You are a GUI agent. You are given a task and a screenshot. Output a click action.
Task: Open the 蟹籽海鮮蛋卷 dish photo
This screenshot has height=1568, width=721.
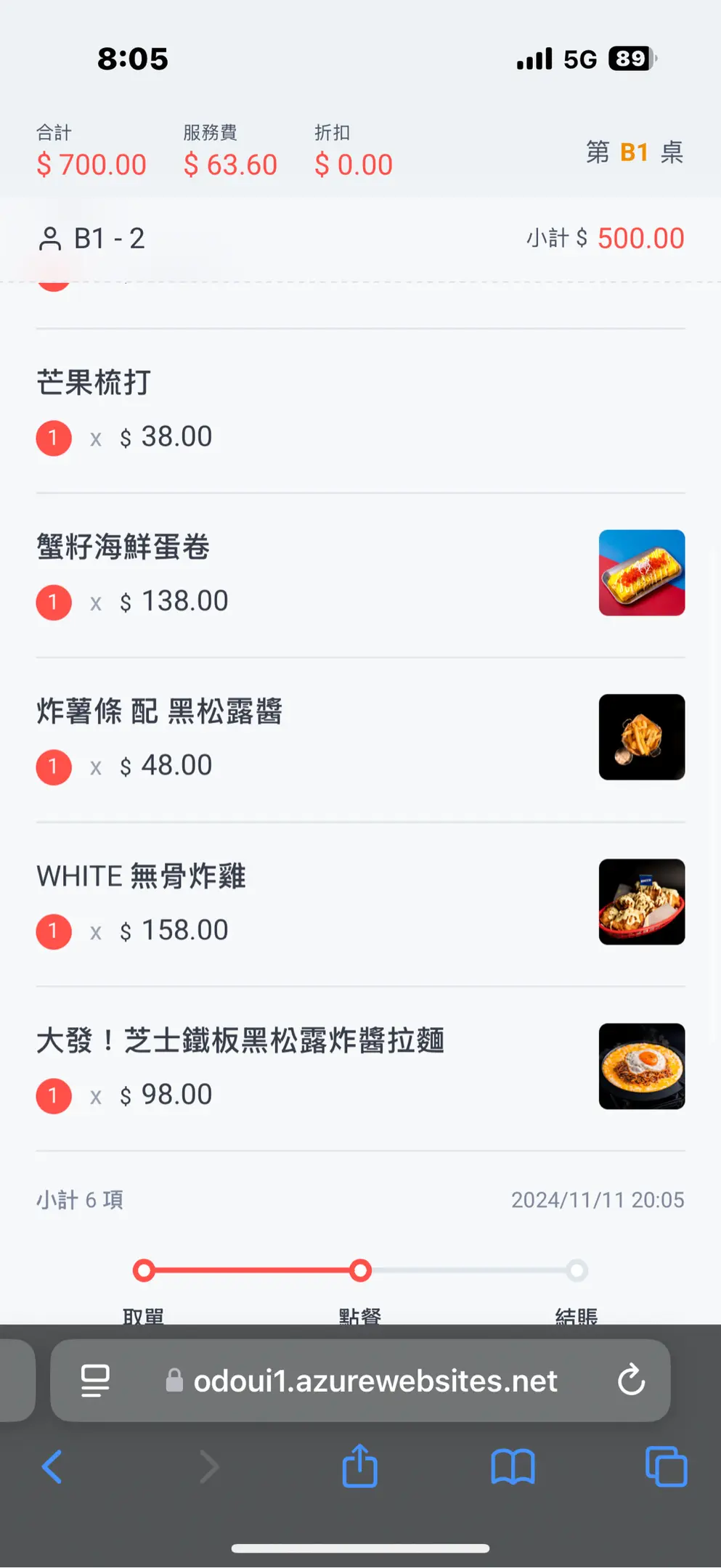[641, 573]
